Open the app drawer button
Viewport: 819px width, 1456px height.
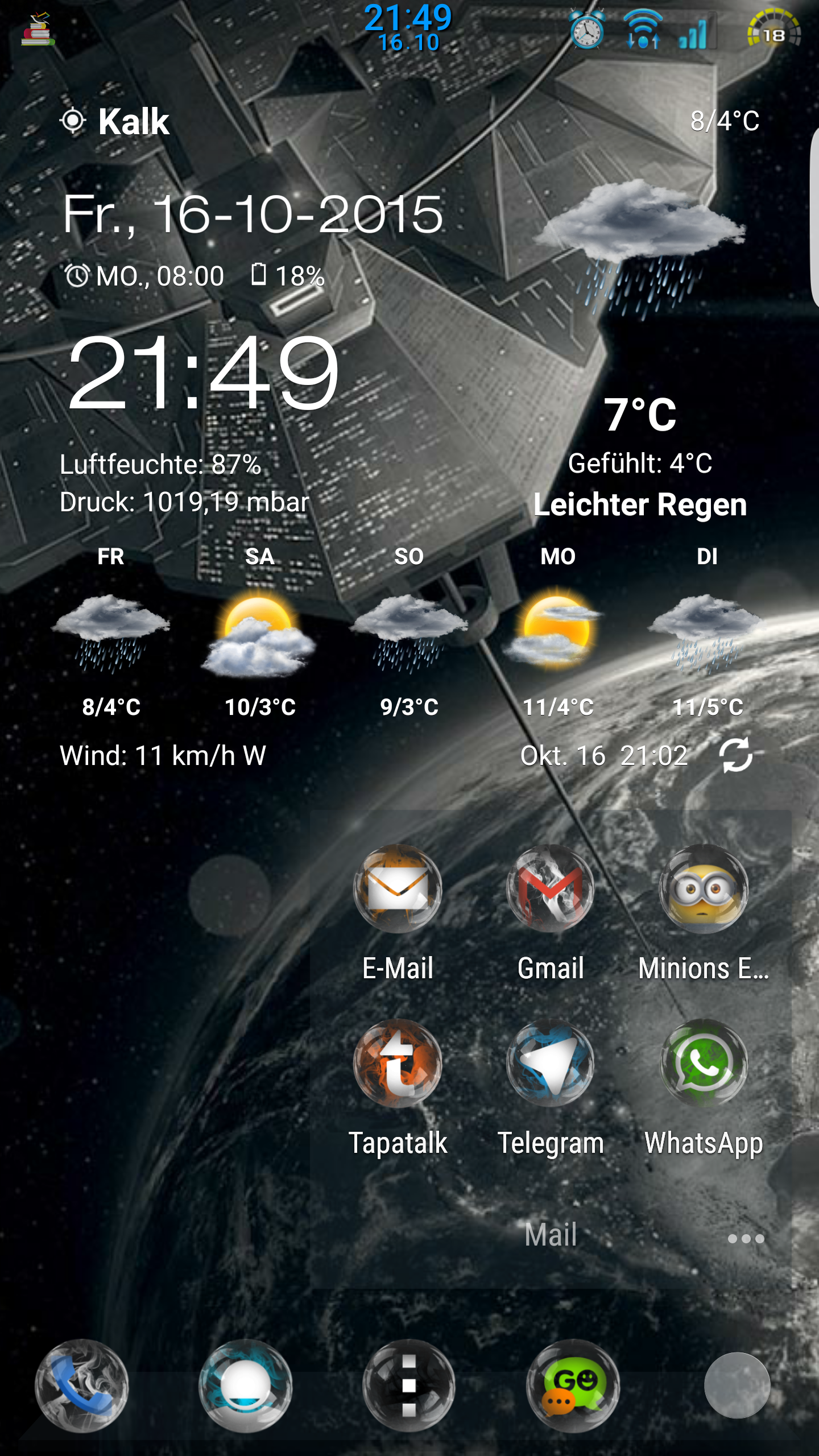tap(409, 1385)
